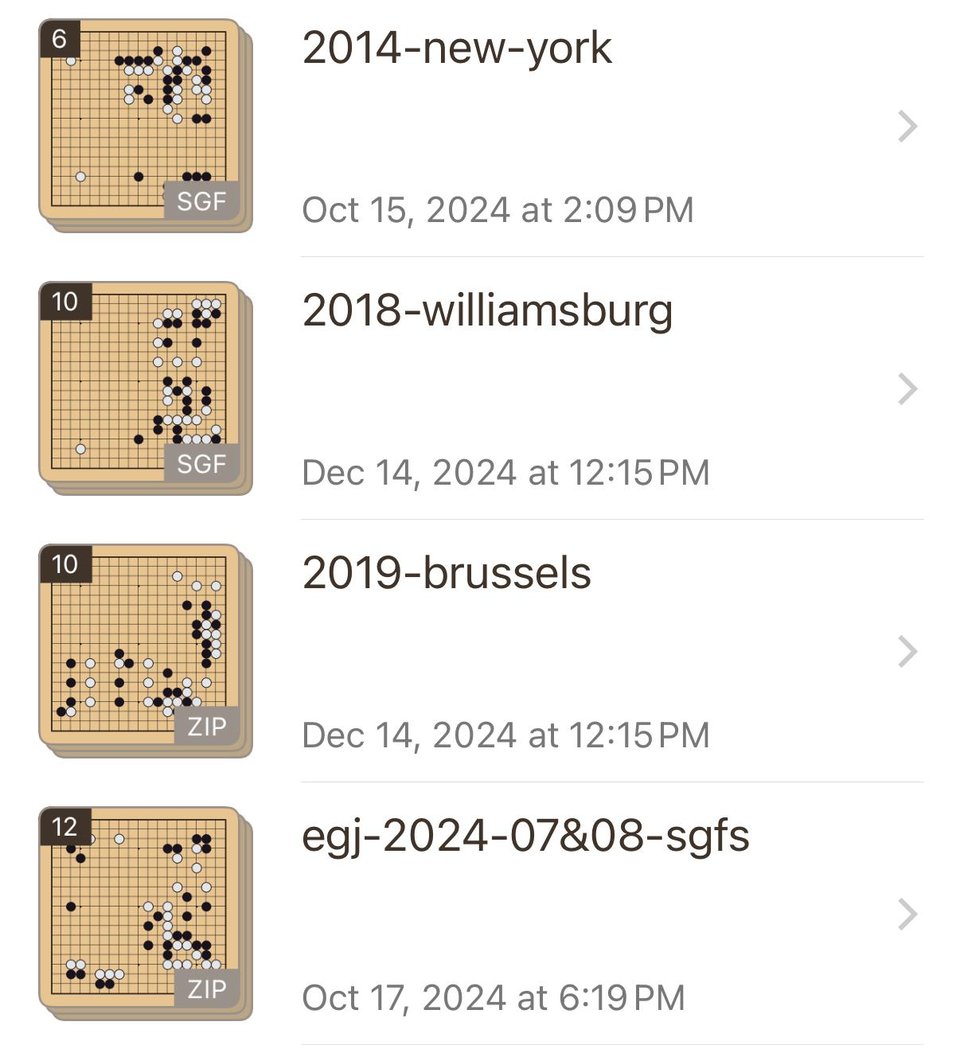Viewport: 960px width, 1045px height.
Task: Open 2019-brussels with its disclosure chevron
Action: coord(906,652)
